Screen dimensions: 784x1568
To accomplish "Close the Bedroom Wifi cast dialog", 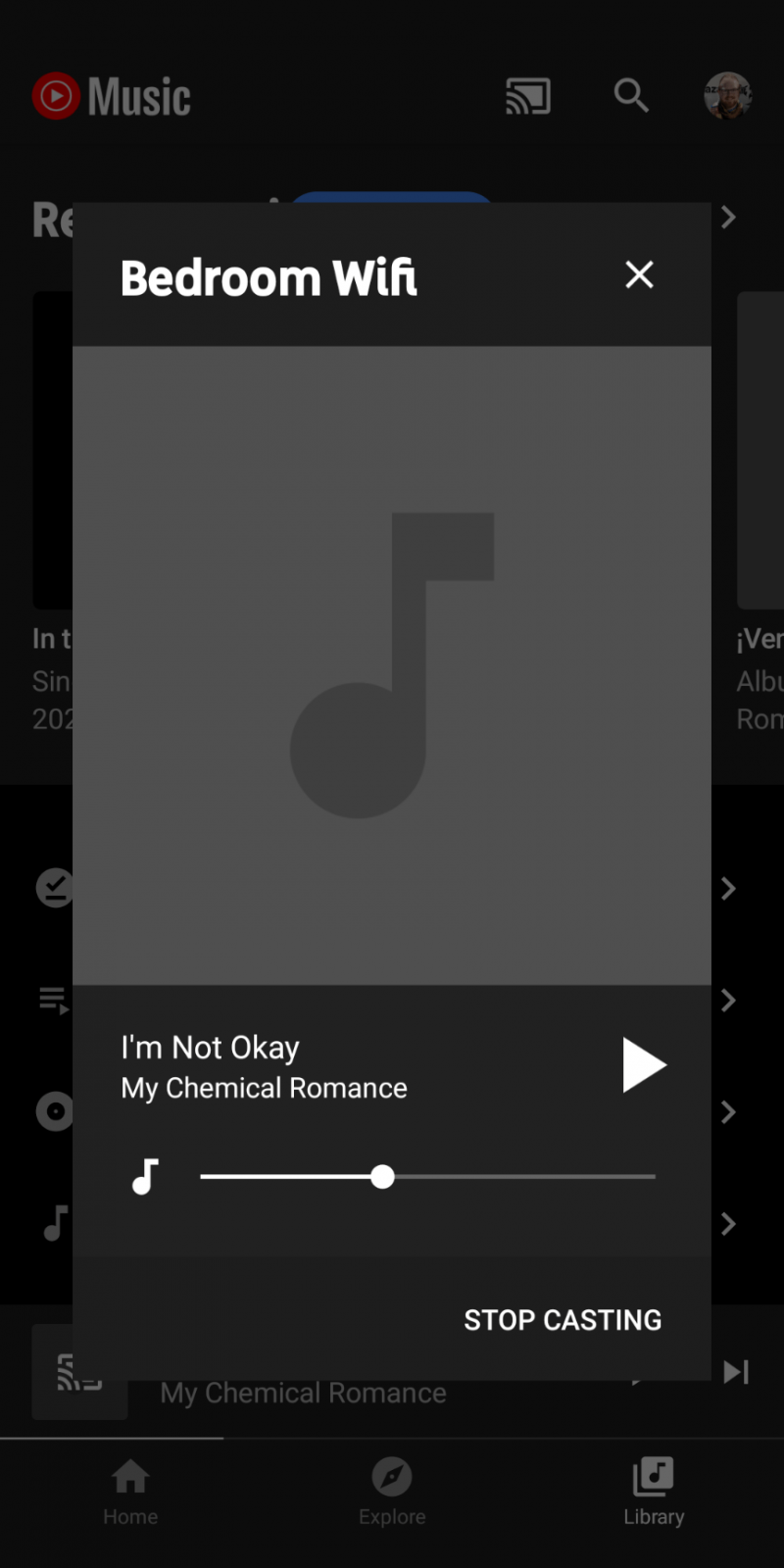I will (x=639, y=275).
